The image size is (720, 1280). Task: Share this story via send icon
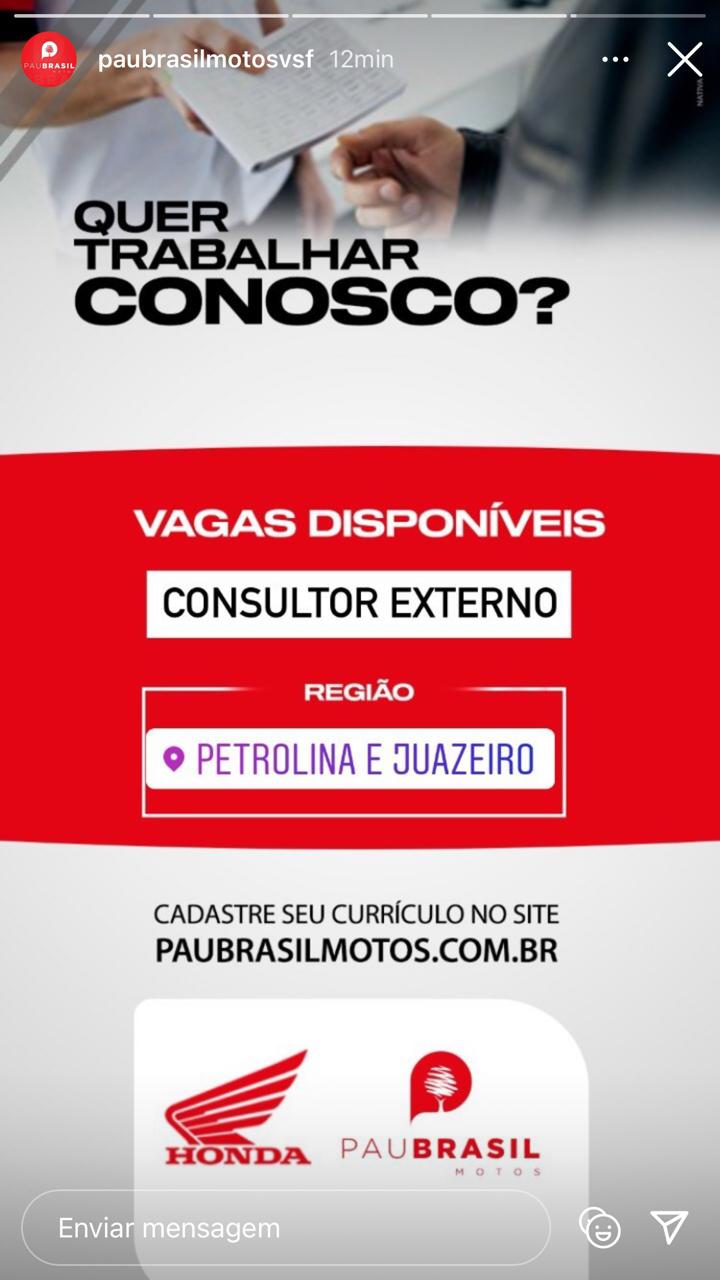669,1227
